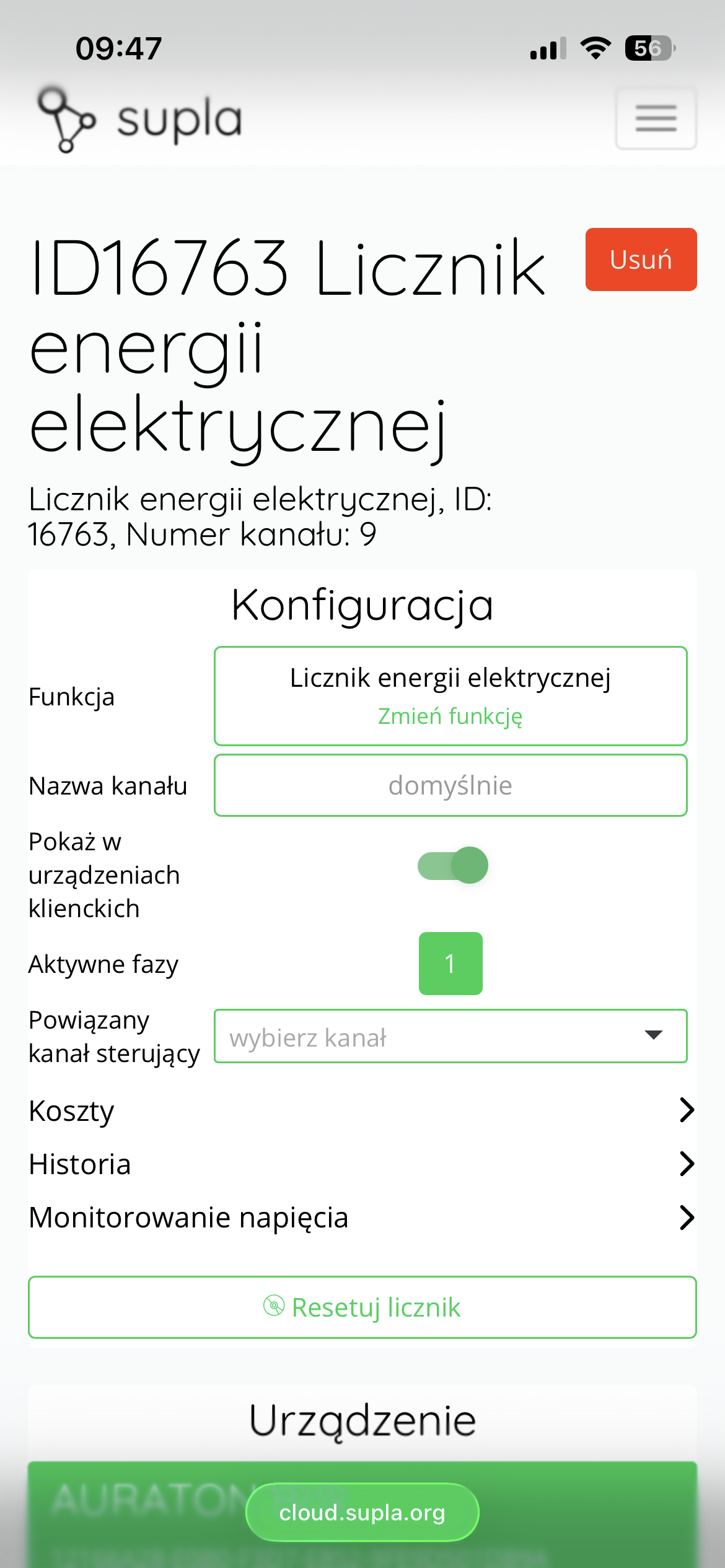Tap the supla logo to go home
725x1568 pixels.
pos(139,119)
